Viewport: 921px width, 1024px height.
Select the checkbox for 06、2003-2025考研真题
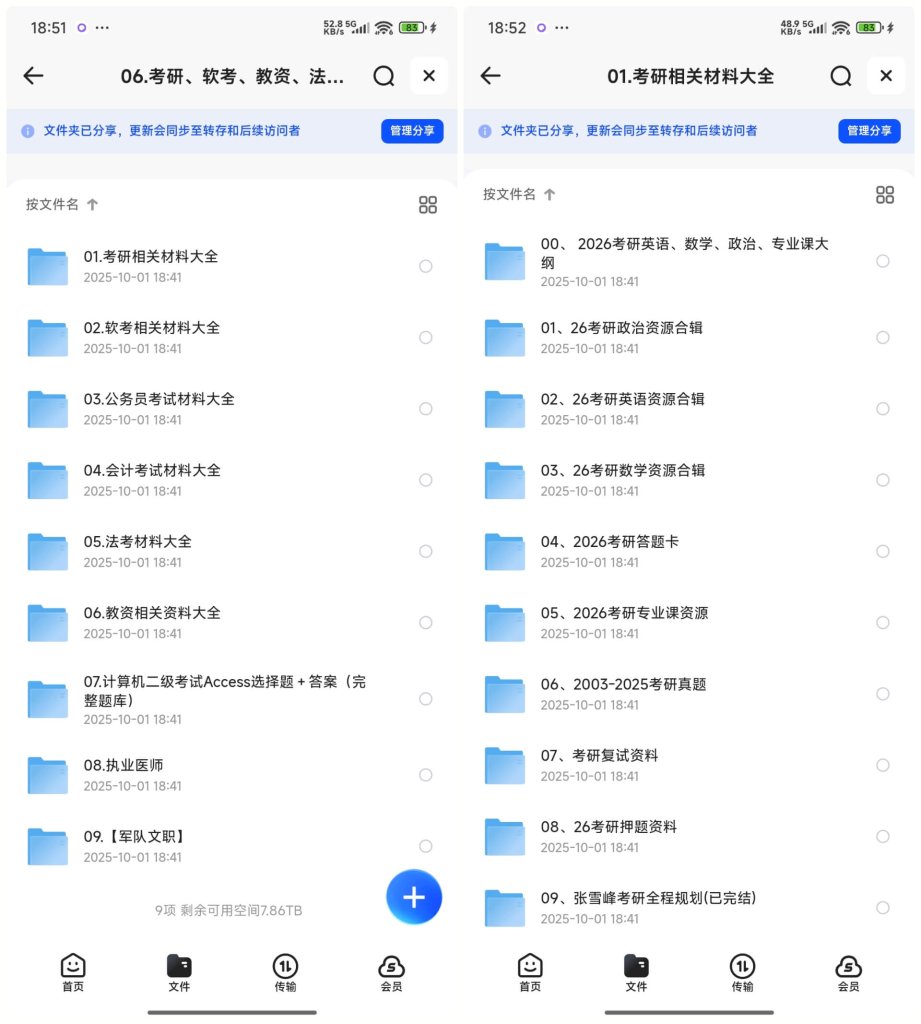[x=882, y=693]
